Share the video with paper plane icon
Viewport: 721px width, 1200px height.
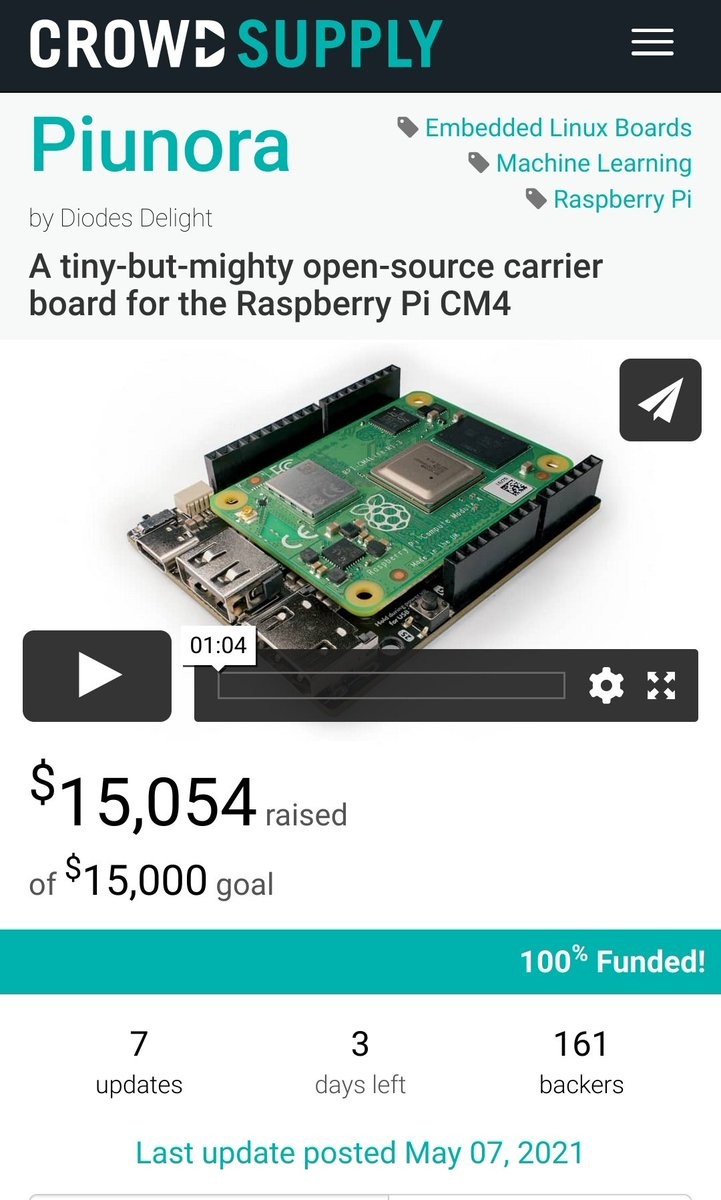pyautogui.click(x=660, y=400)
